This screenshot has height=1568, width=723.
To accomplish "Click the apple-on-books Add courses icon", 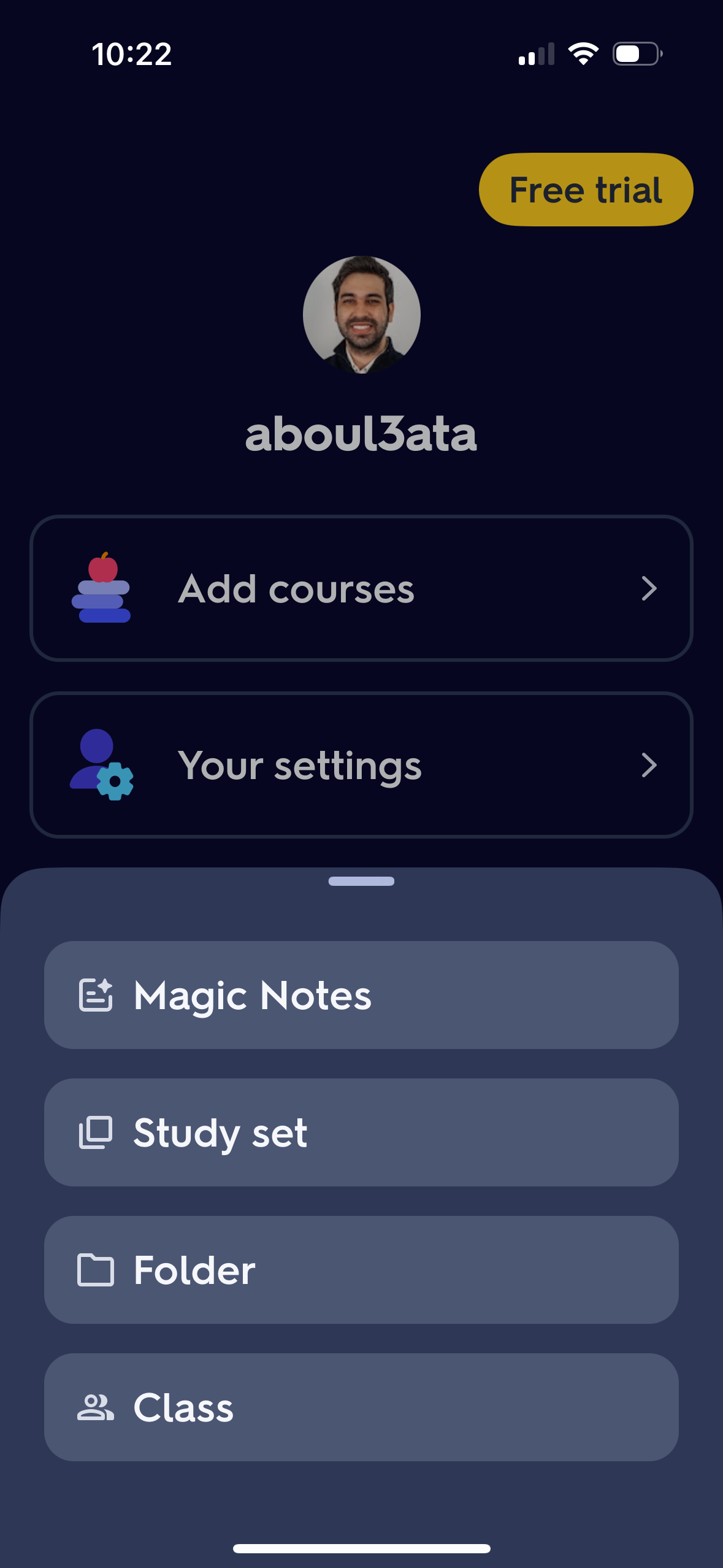I will (x=102, y=588).
